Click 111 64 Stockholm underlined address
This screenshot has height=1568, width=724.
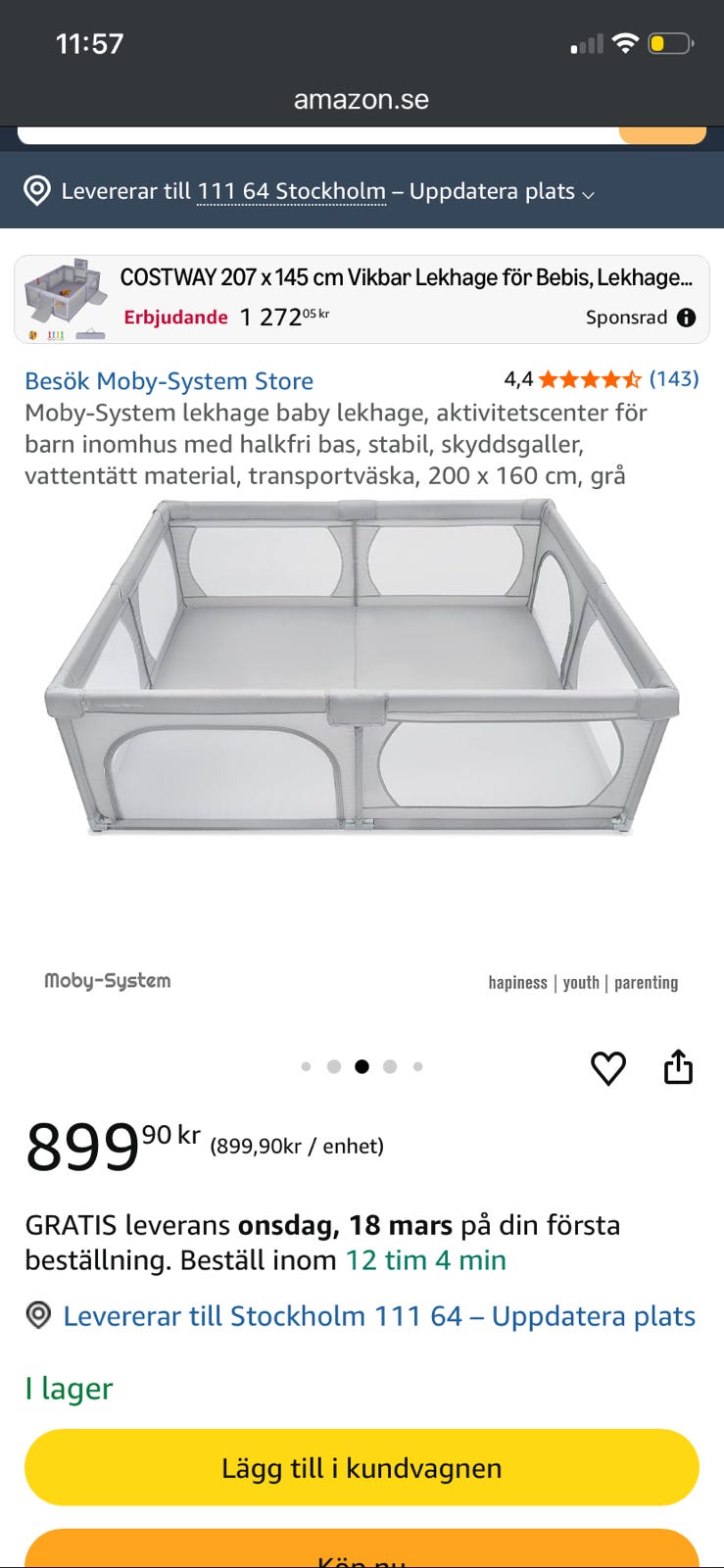pyautogui.click(x=290, y=191)
